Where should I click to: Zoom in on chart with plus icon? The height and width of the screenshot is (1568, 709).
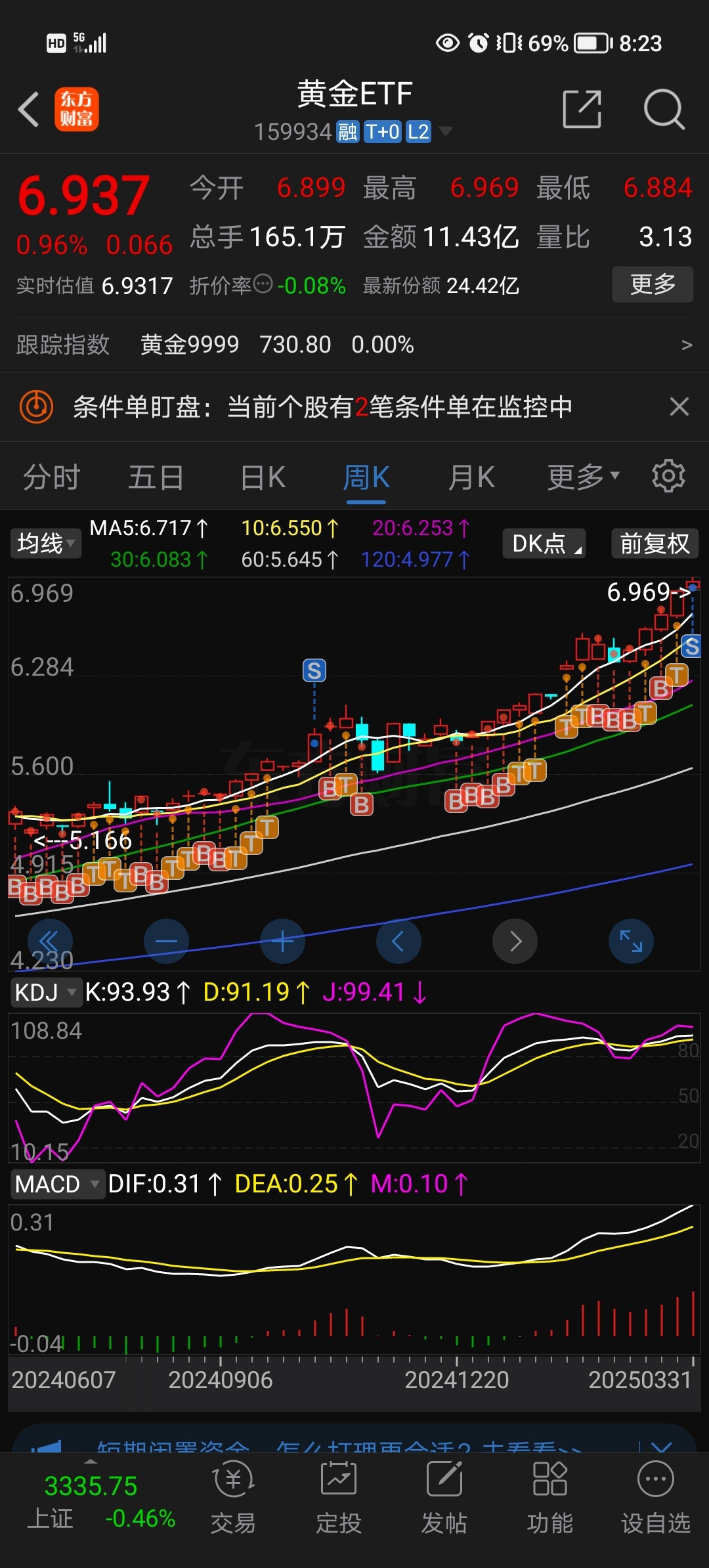click(282, 941)
